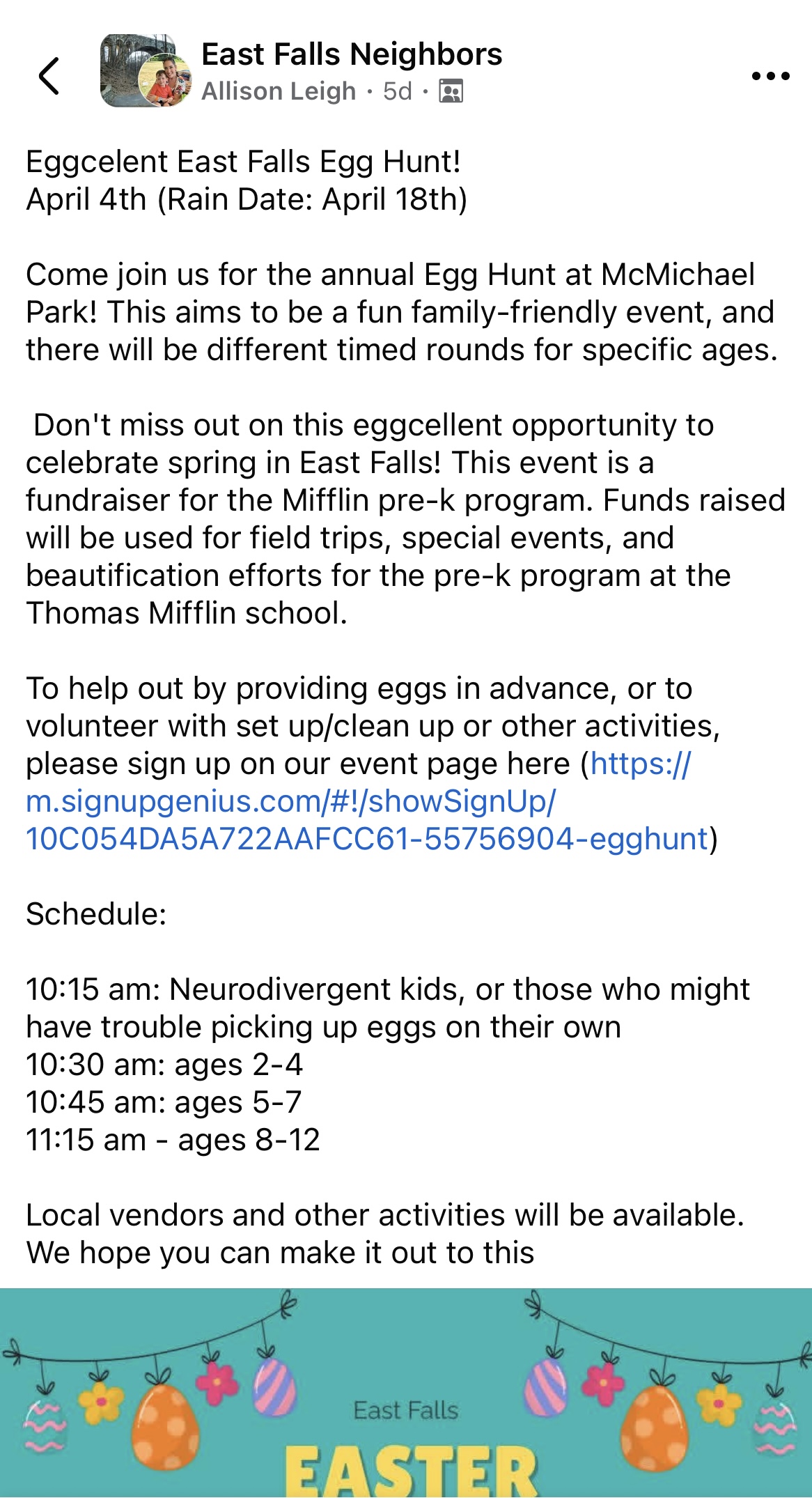This screenshot has width=812, height=1498.
Task: Open the East Falls Easter flyer image
Action: [x=406, y=1392]
